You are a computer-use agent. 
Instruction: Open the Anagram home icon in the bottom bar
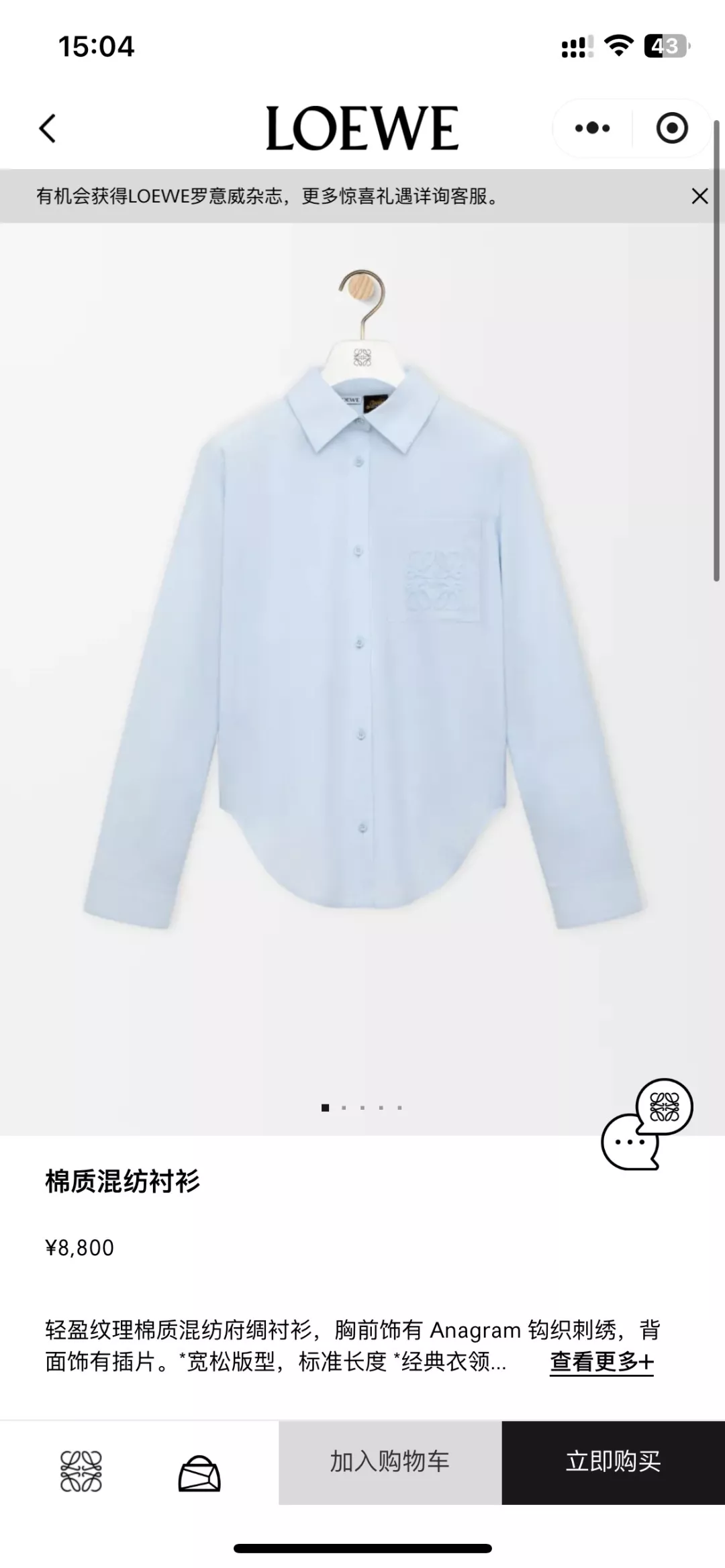tap(81, 1471)
